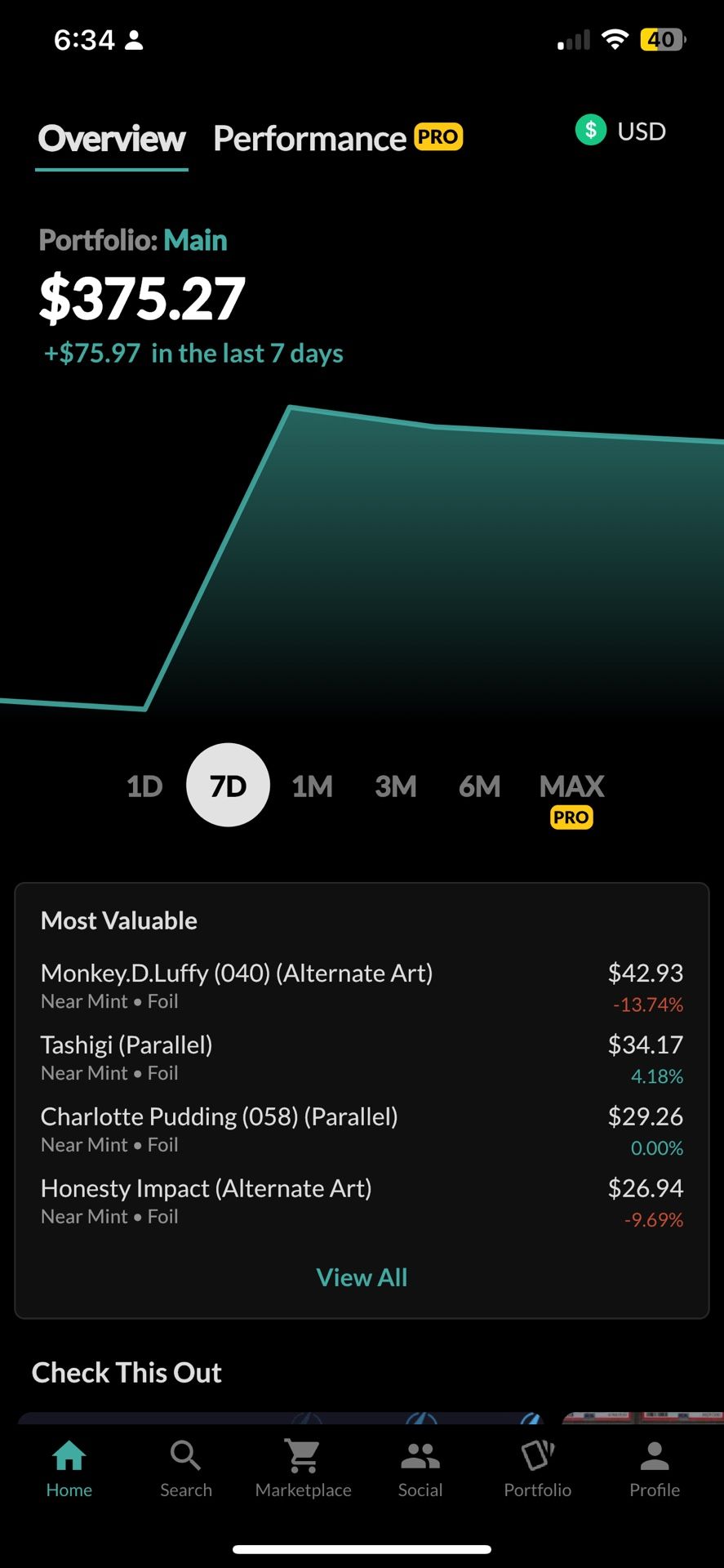Screen dimensions: 724x1568
Task: Switch to the Performance PRO tab
Action: coord(337,139)
